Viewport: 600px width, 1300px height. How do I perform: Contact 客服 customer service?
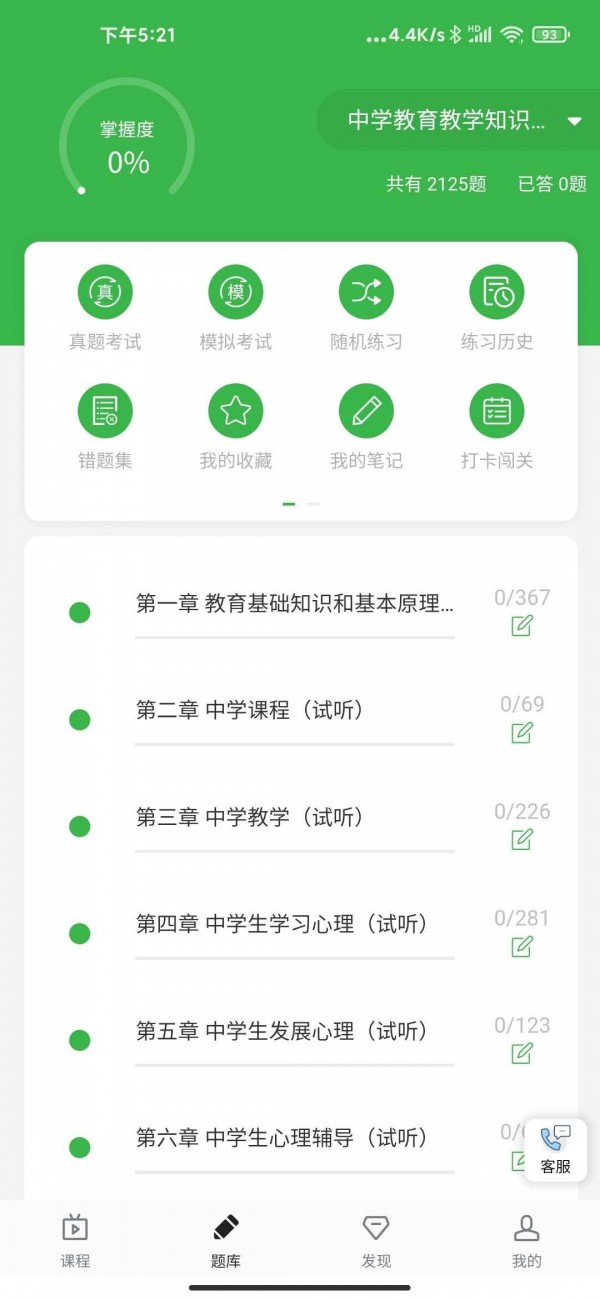point(556,1150)
